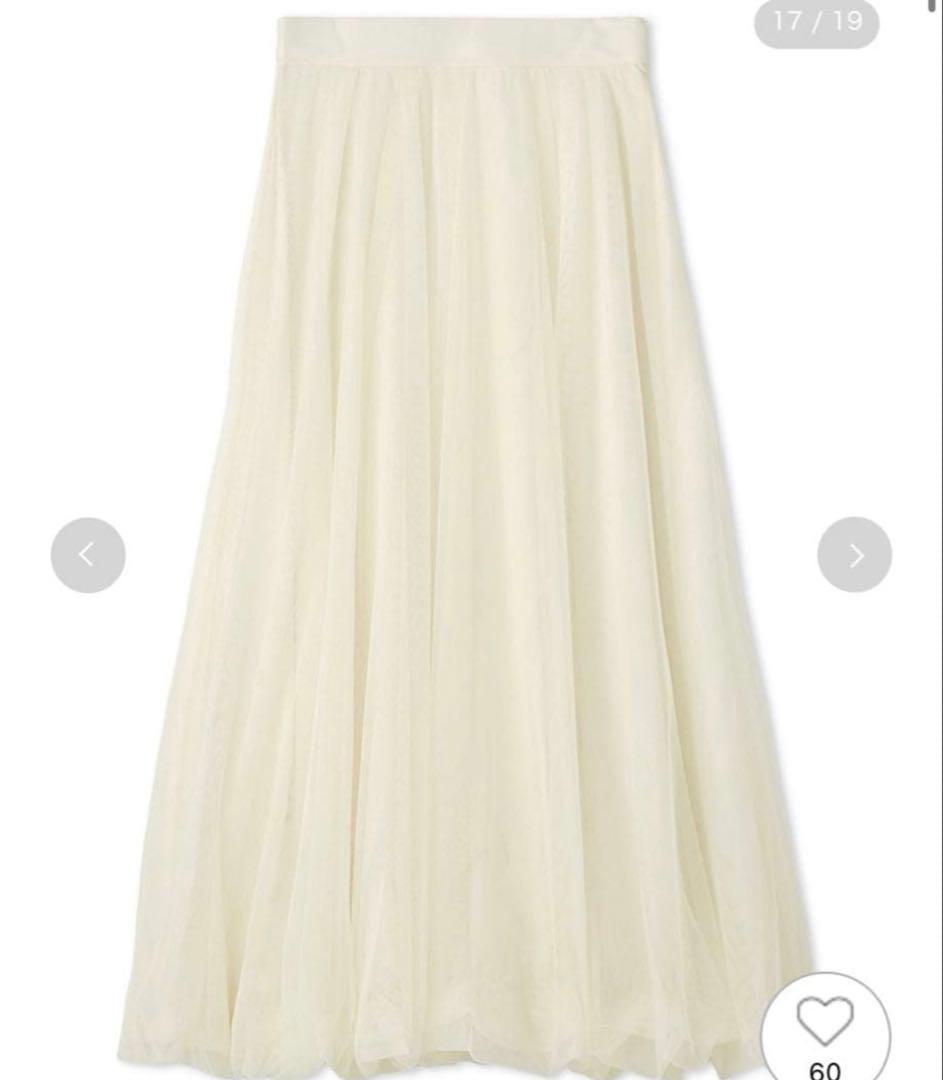Like this skirt with the heart button
The height and width of the screenshot is (1080, 943).
(x=825, y=1022)
